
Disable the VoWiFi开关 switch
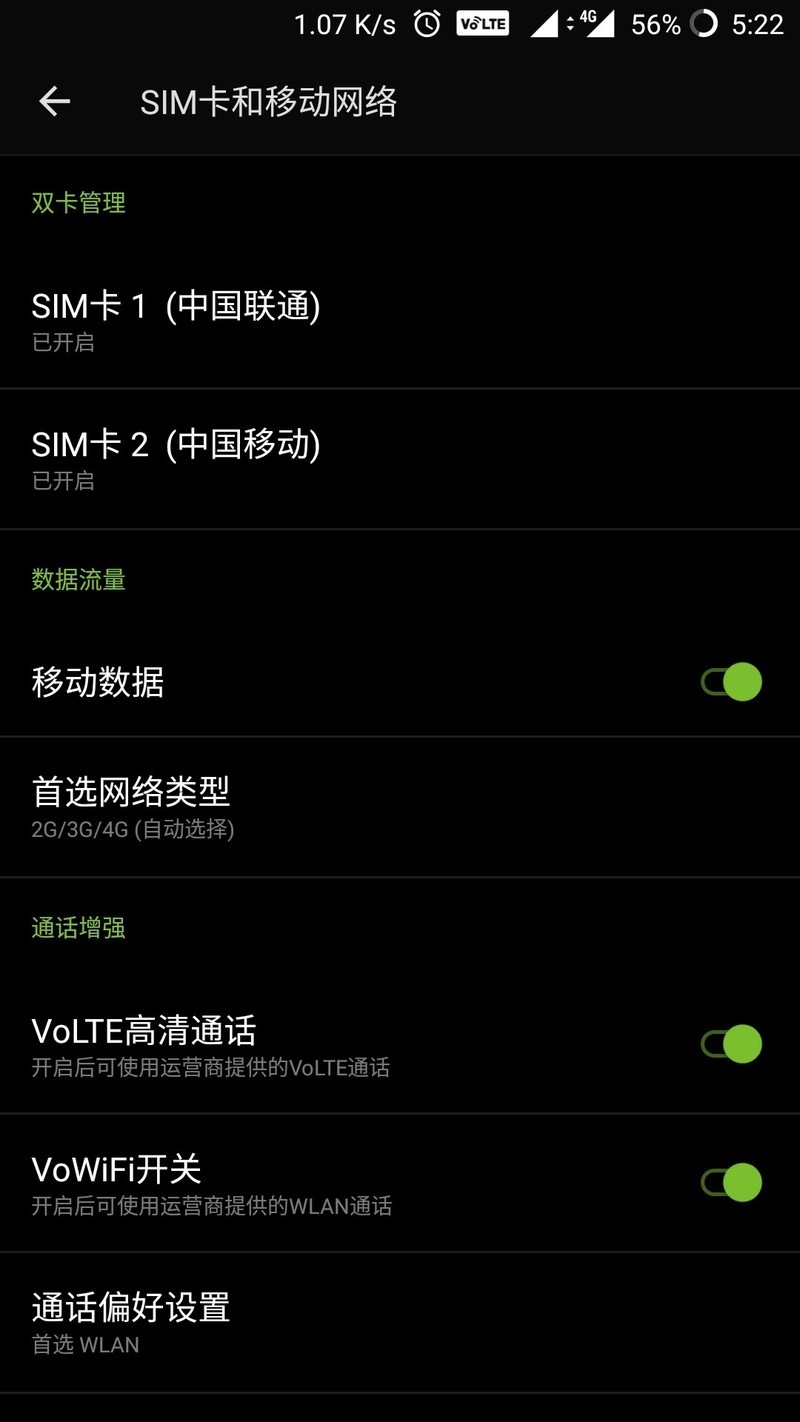(x=731, y=1182)
